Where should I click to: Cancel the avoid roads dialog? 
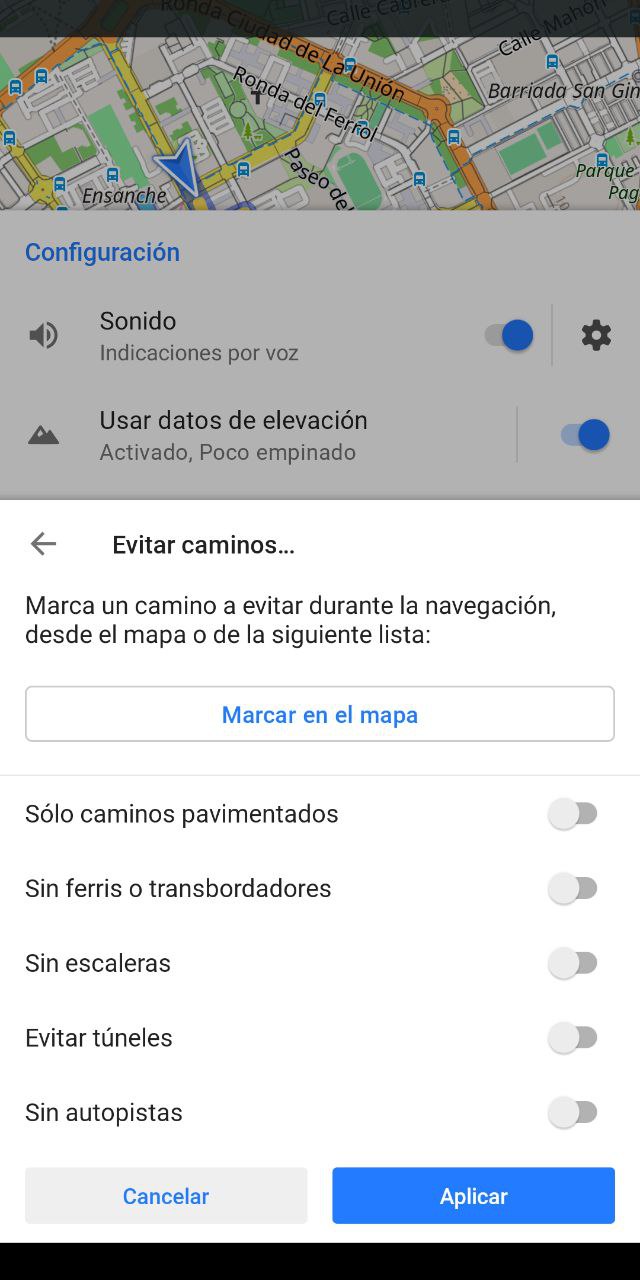166,1196
